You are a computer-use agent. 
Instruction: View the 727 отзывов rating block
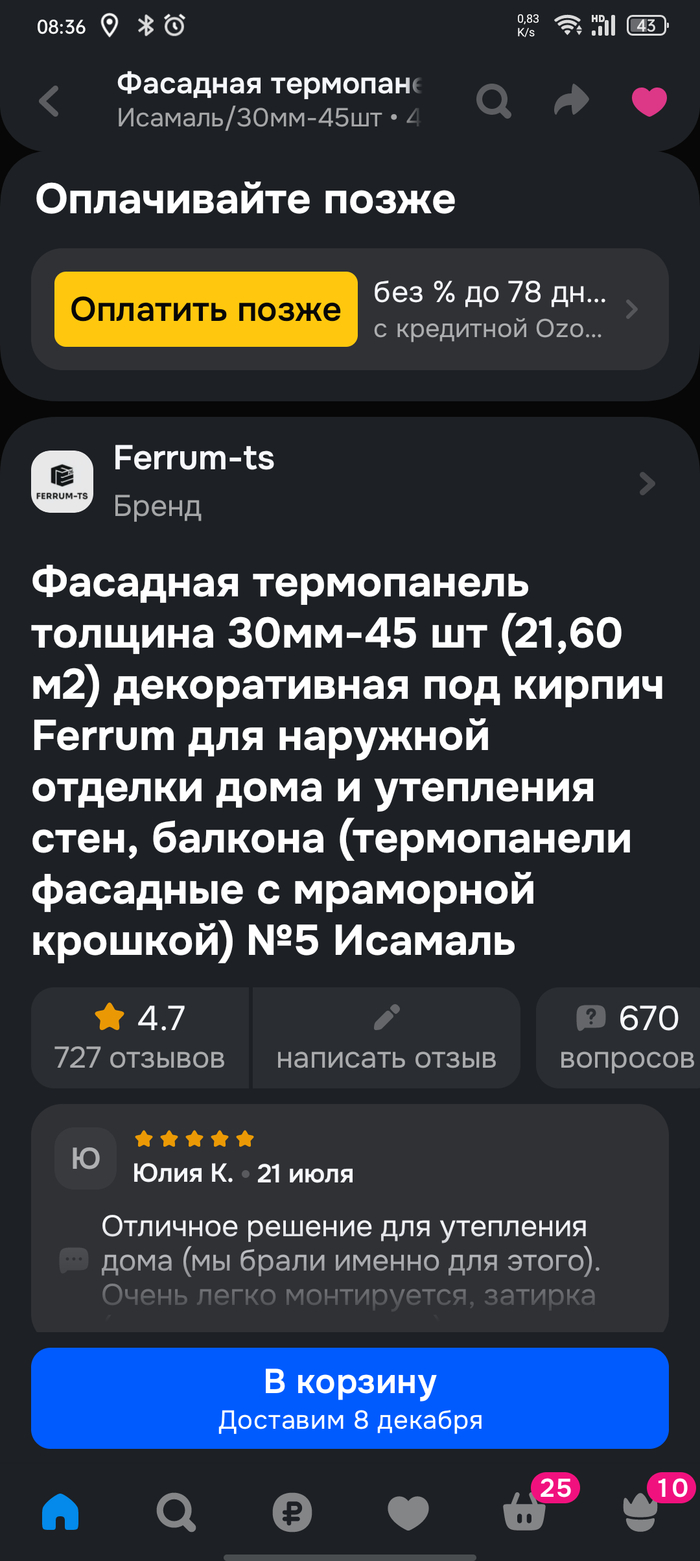click(x=140, y=1037)
